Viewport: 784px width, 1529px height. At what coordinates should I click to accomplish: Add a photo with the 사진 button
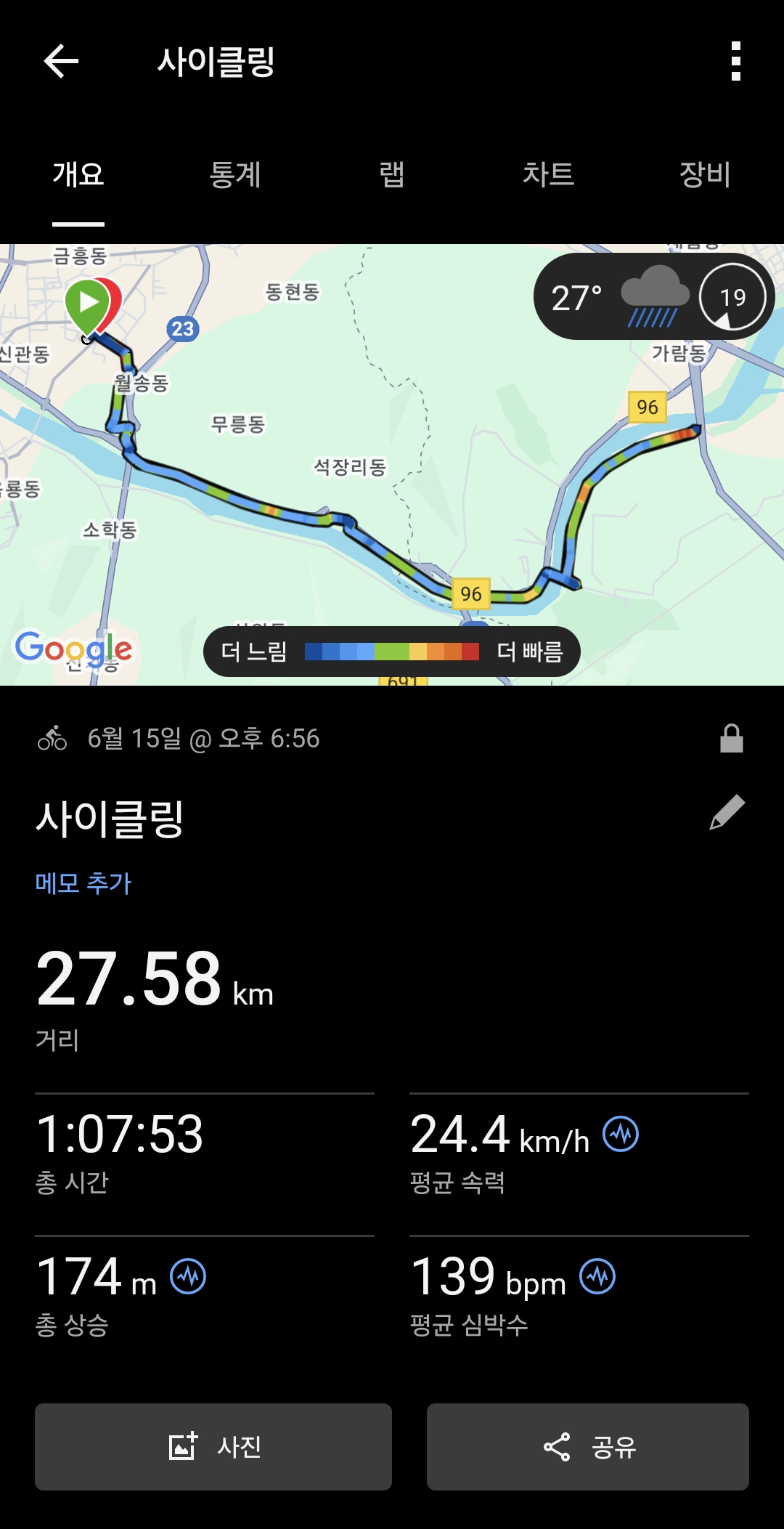click(213, 1447)
